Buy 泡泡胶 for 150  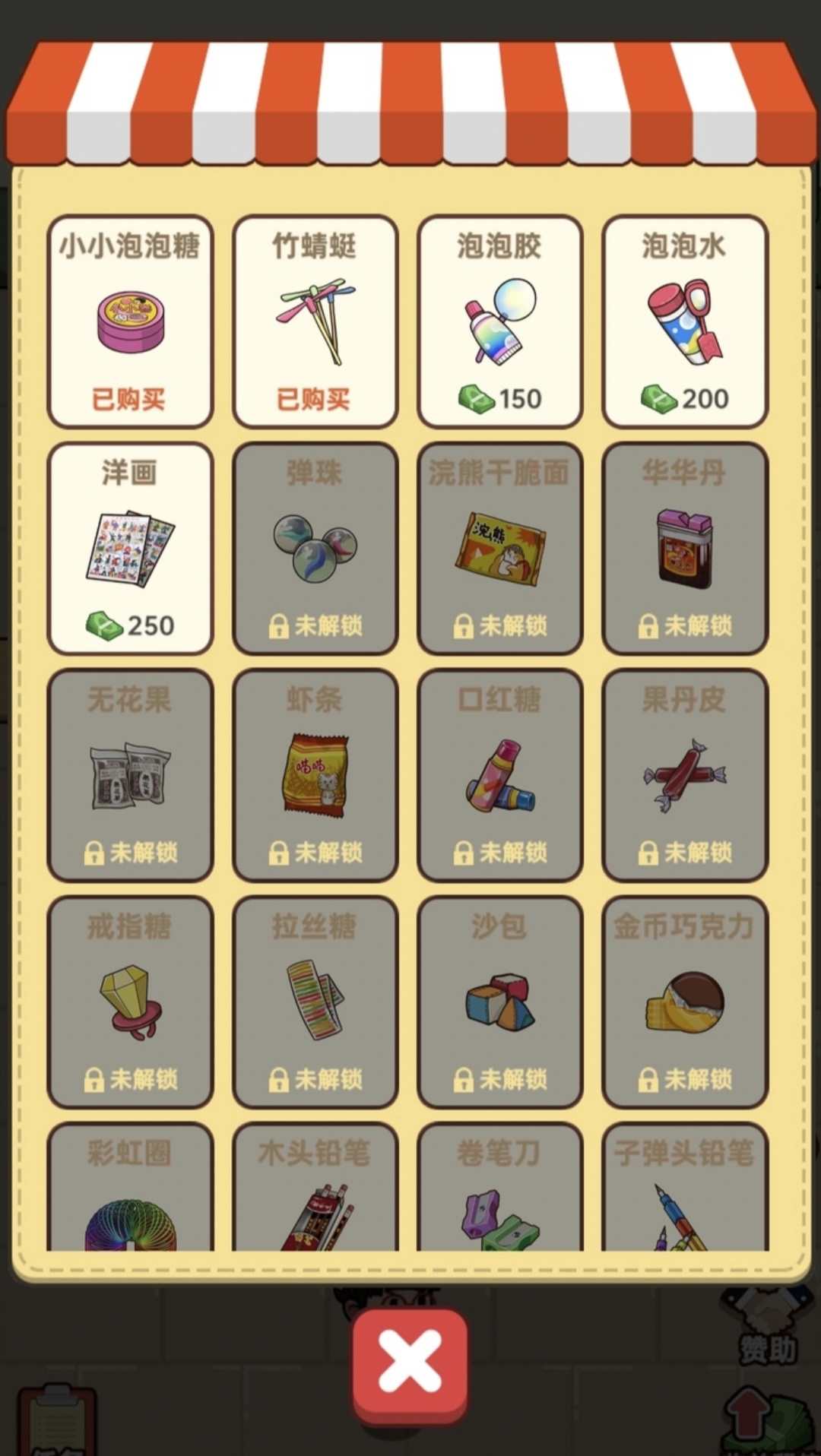point(499,321)
